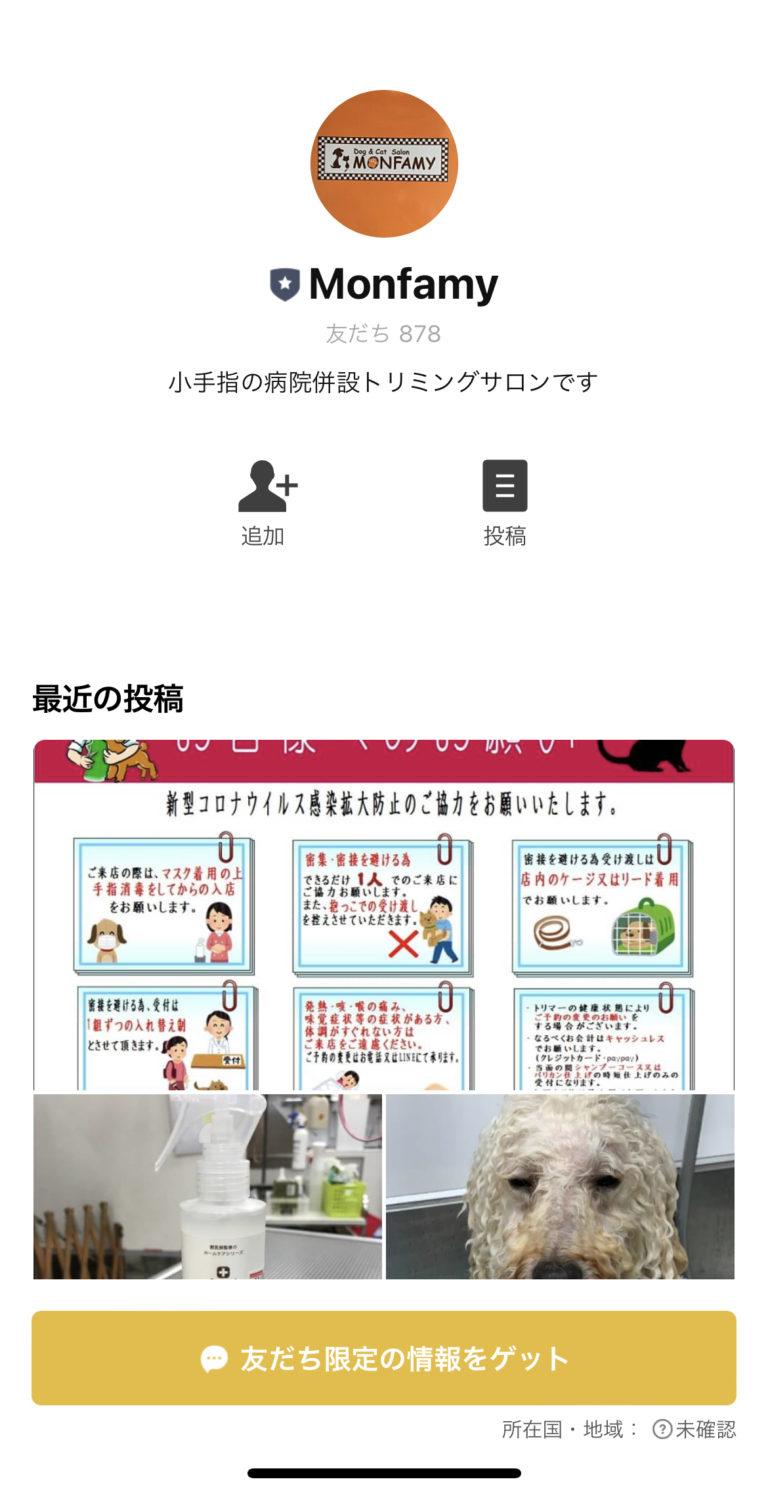Open Monfamy's posts via the 投稿 button
Viewport: 768px width, 1494px height.
pos(504,502)
